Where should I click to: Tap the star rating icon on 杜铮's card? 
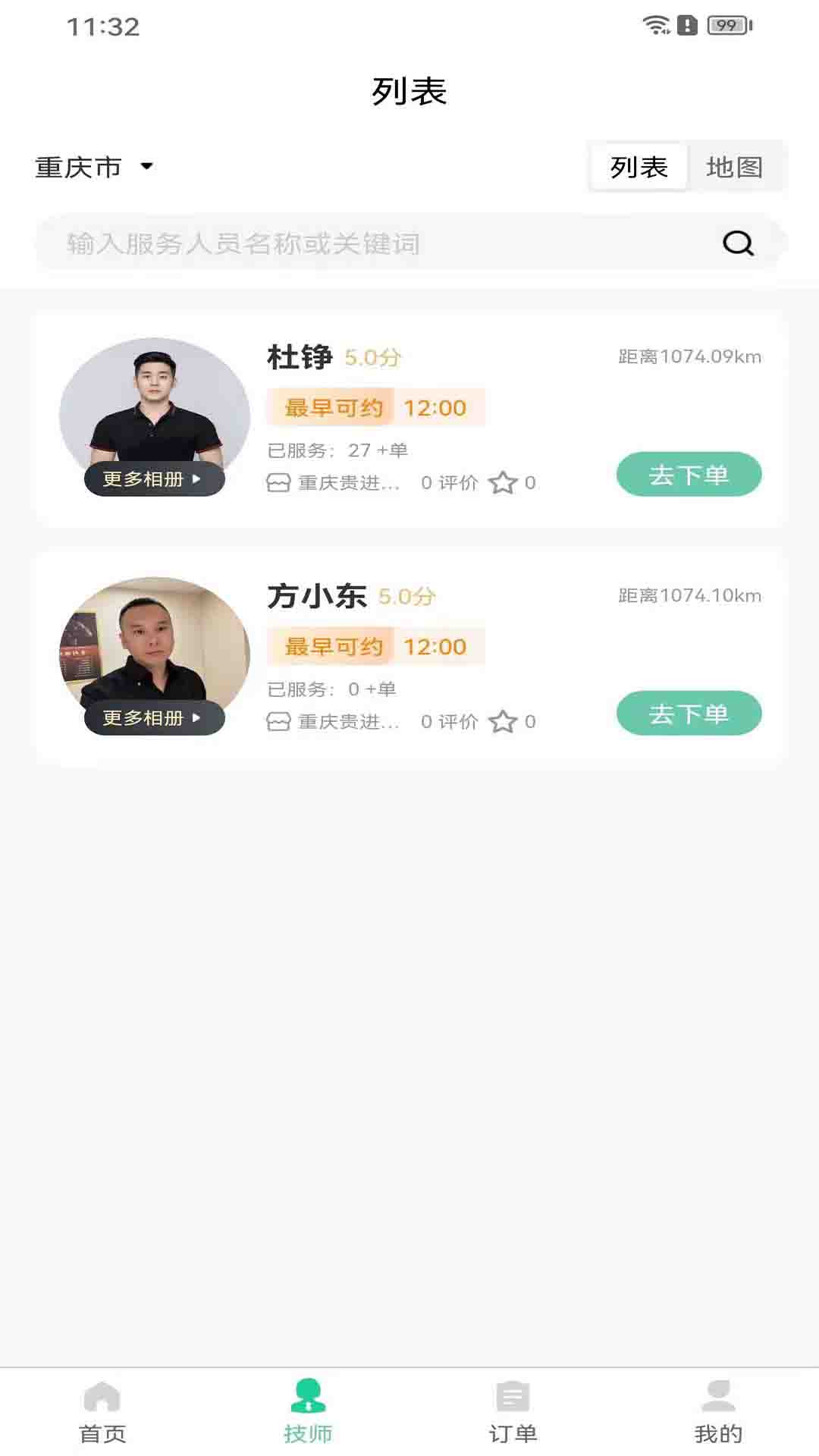pyautogui.click(x=504, y=482)
